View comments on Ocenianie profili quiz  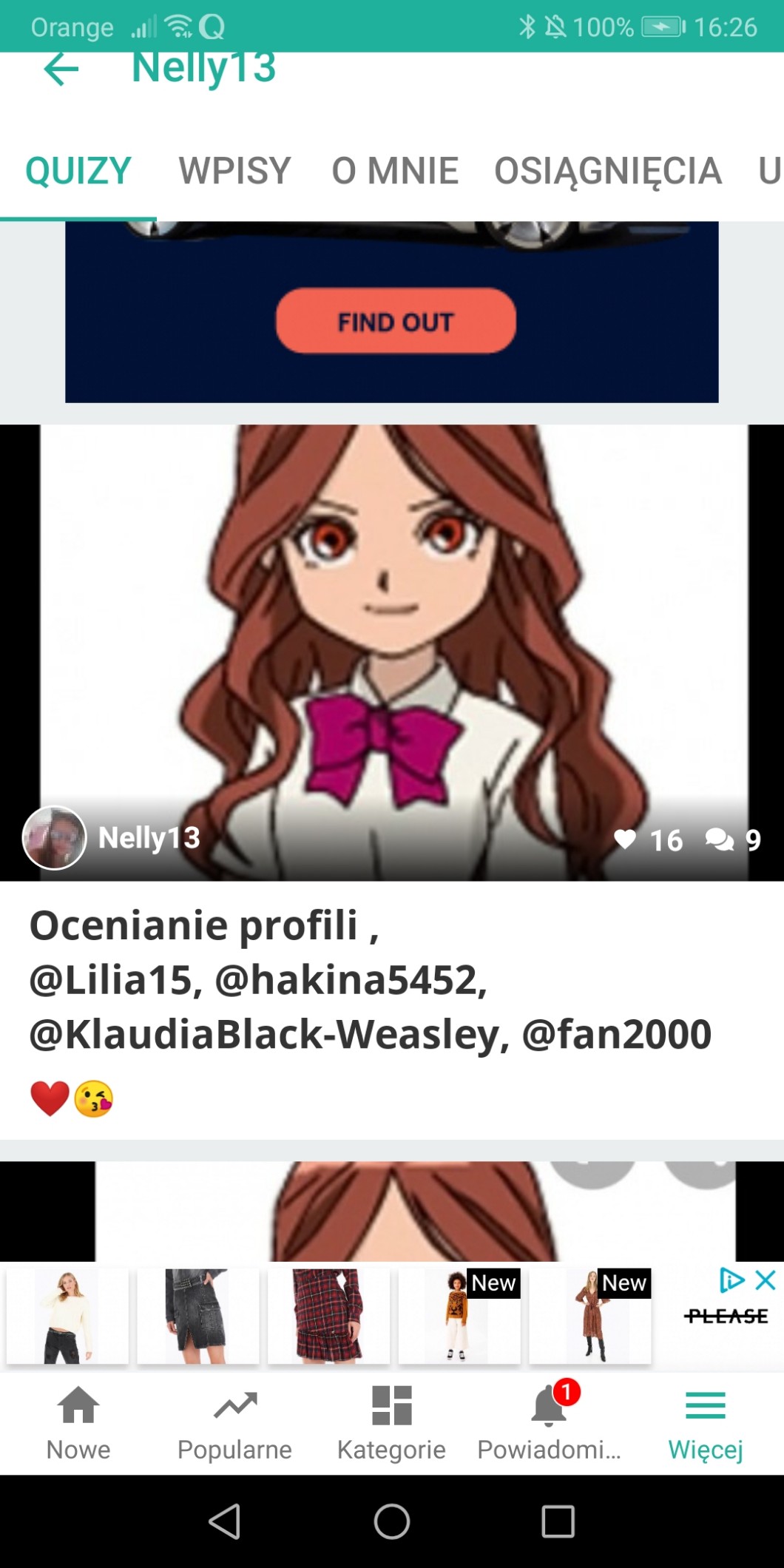pyautogui.click(x=719, y=839)
